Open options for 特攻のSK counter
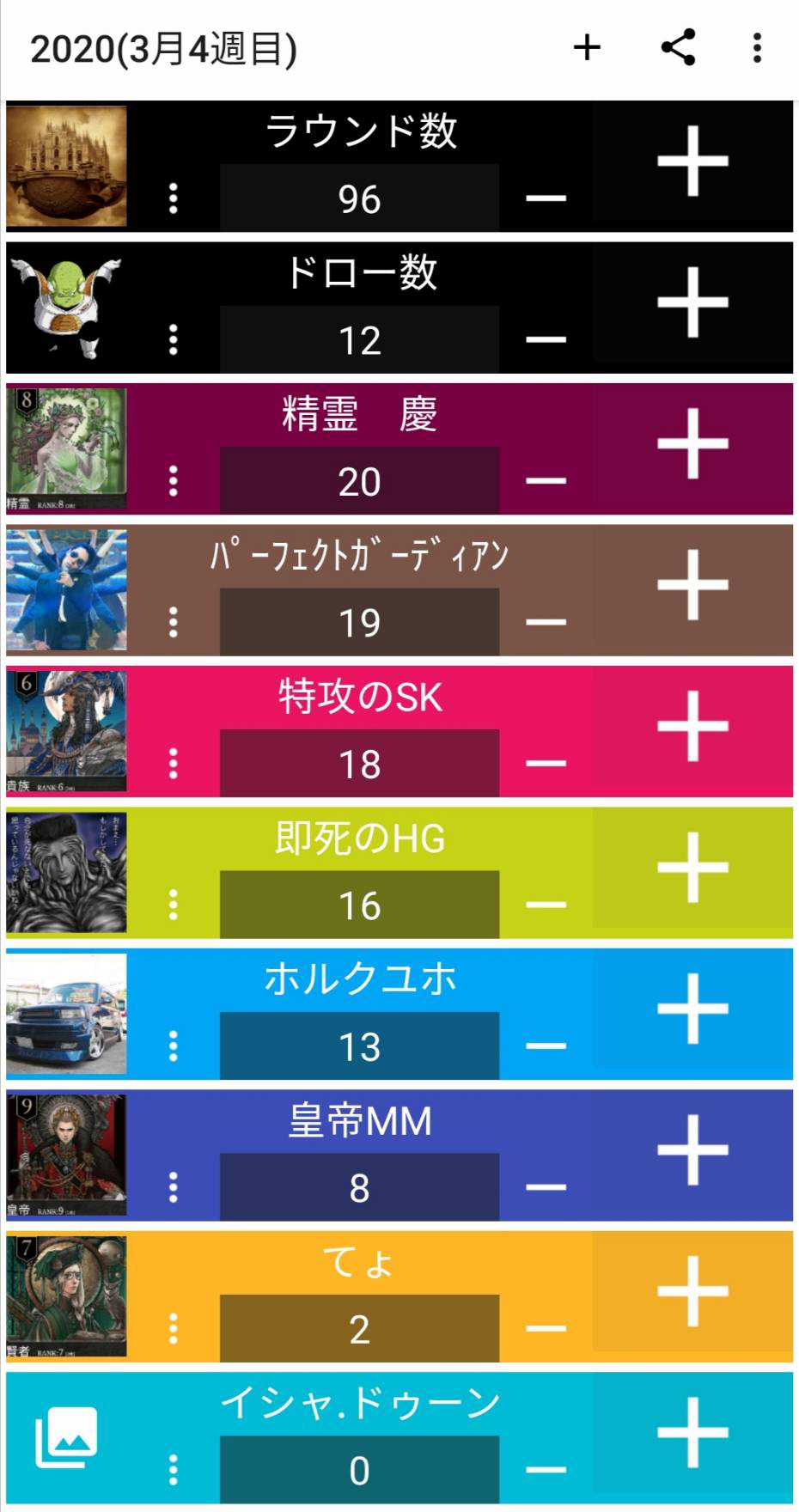 click(x=173, y=764)
